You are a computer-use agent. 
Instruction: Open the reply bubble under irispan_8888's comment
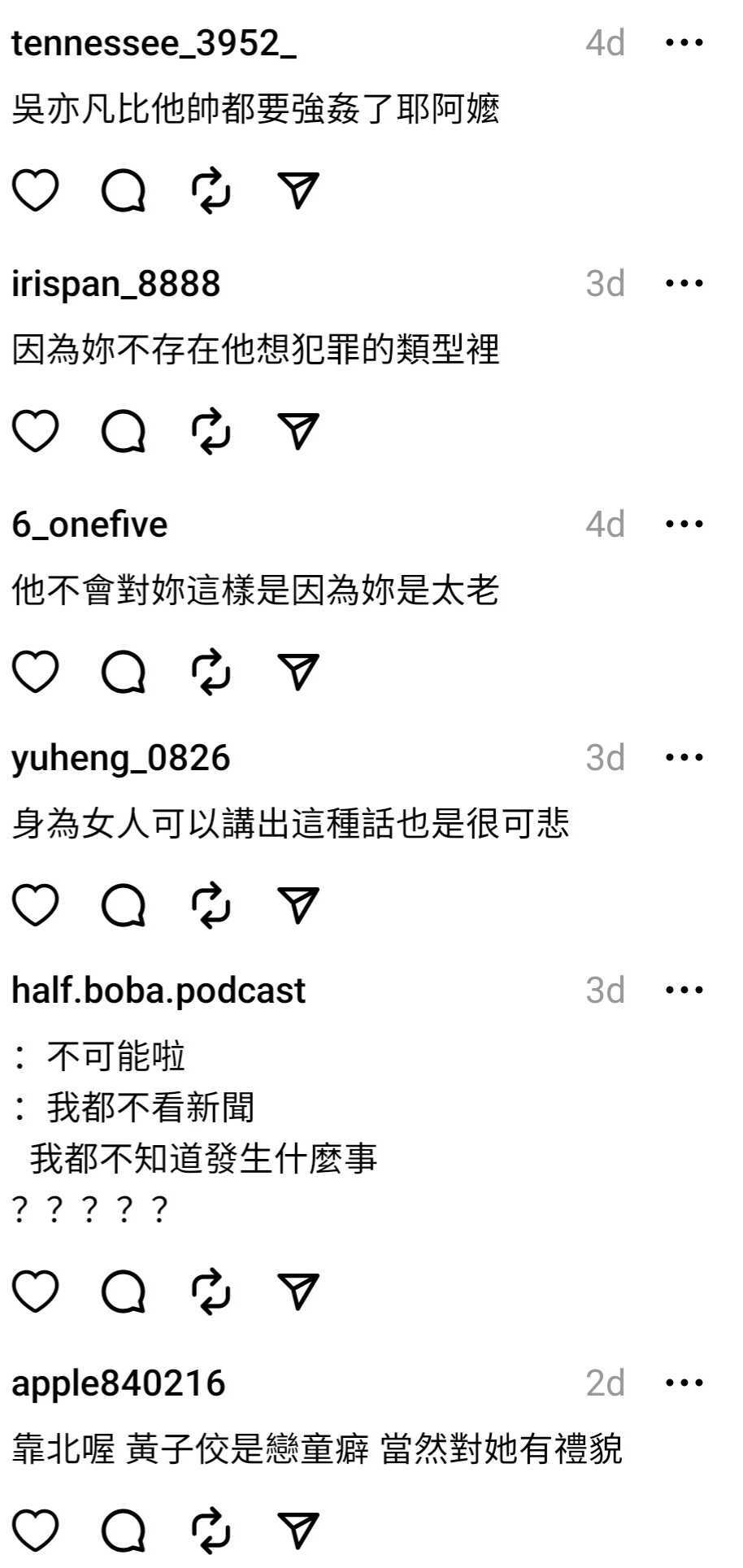click(122, 432)
